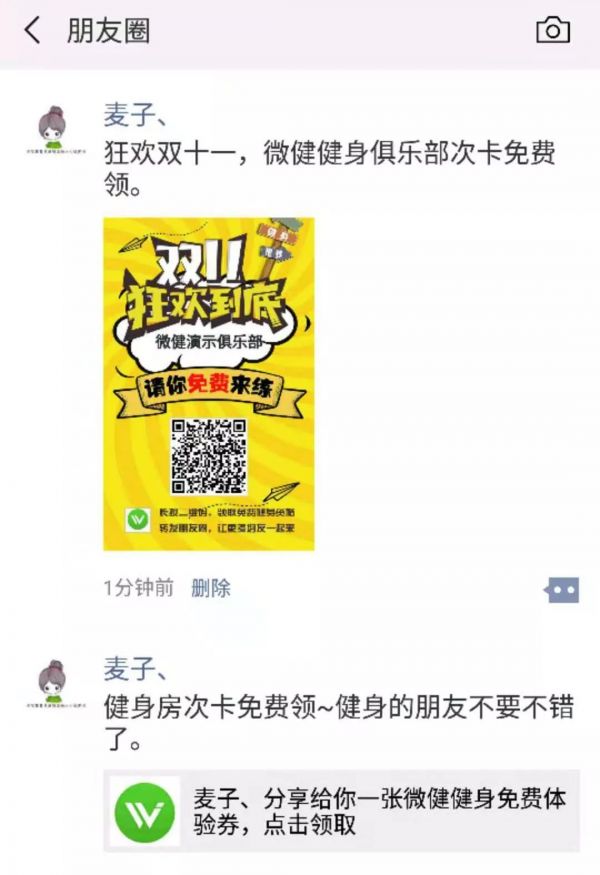Tap 删除 to delete the post
The image size is (600, 875).
211,587
